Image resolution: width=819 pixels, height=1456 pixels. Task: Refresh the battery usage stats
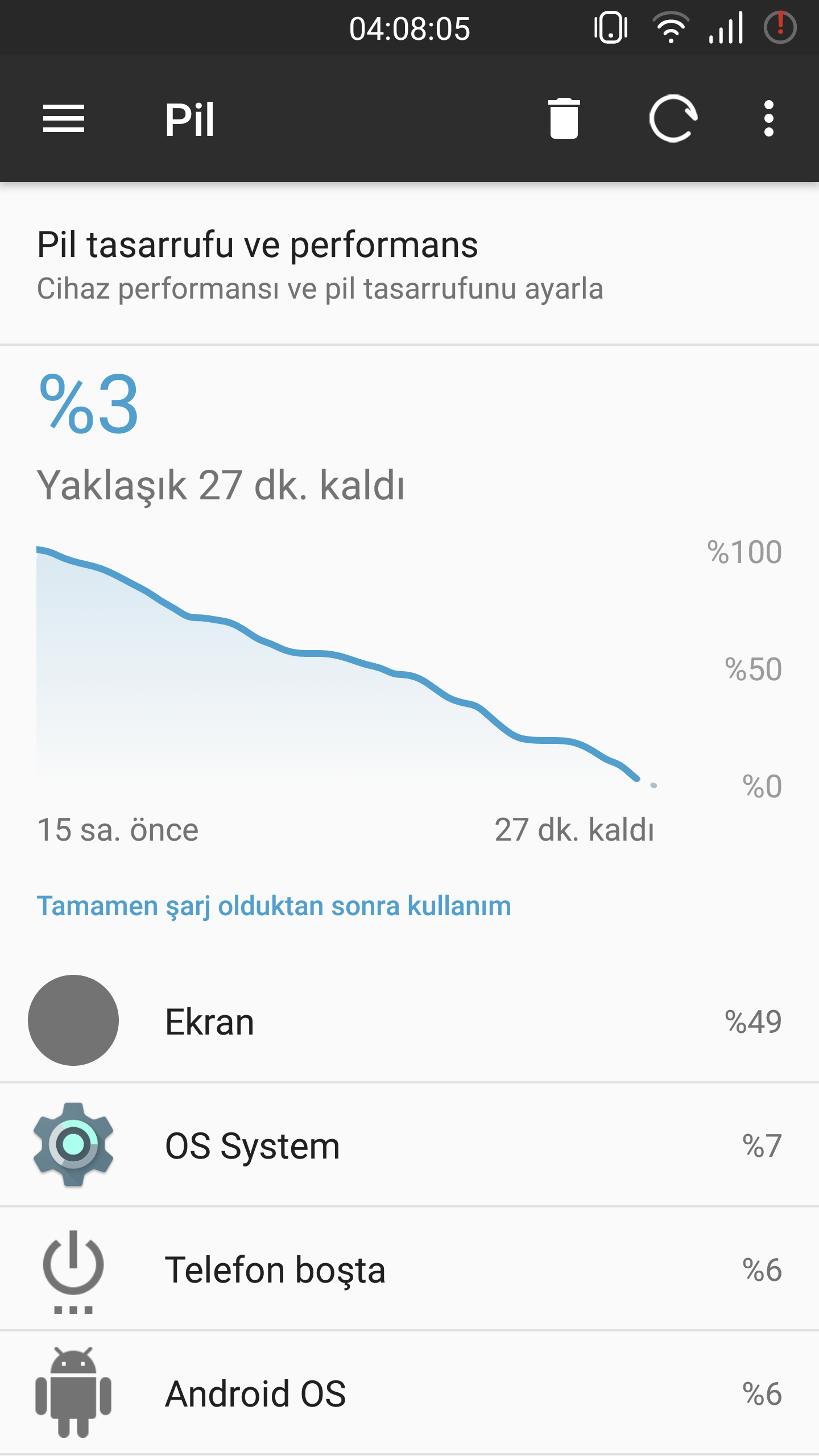click(x=673, y=119)
